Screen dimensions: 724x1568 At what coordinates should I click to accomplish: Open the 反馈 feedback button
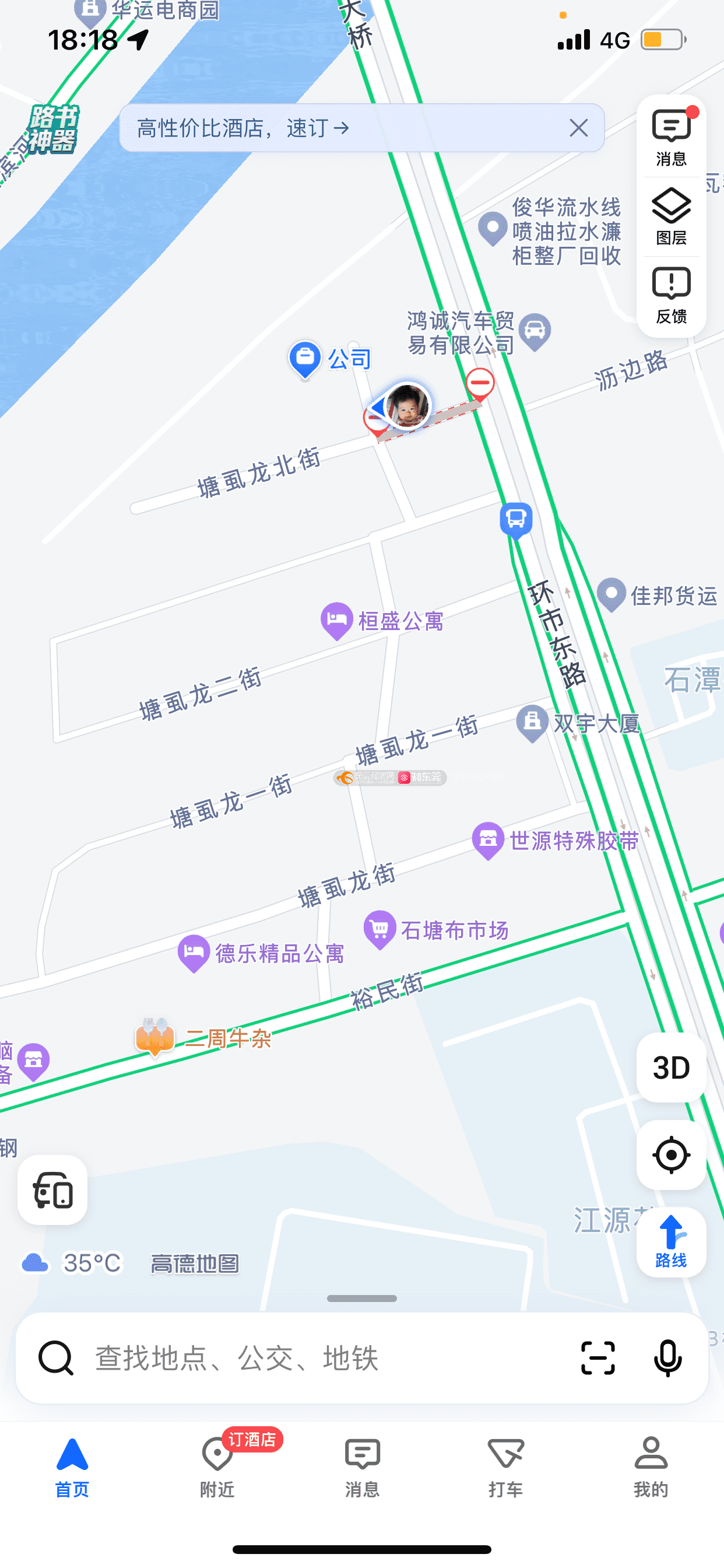(x=671, y=295)
